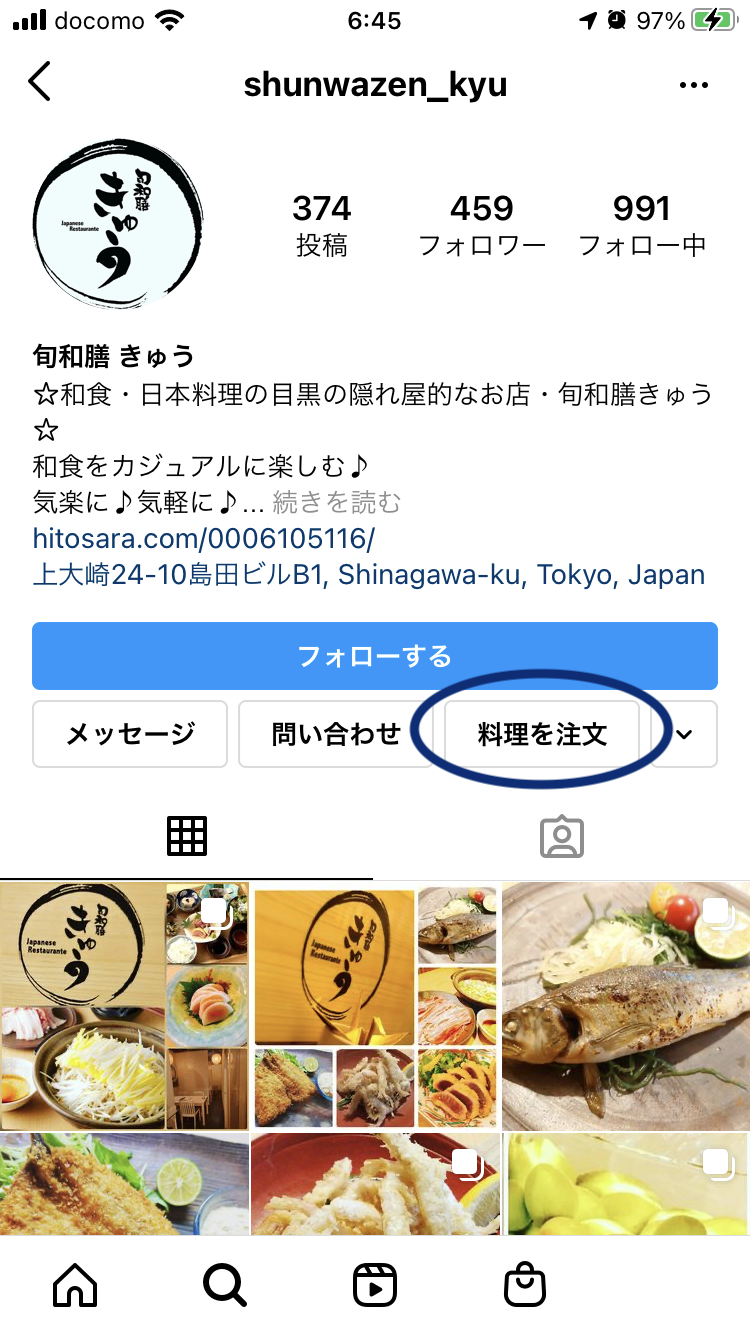The height and width of the screenshot is (1334, 750).
Task: Expand the bio with 続きを読む
Action: (x=336, y=502)
